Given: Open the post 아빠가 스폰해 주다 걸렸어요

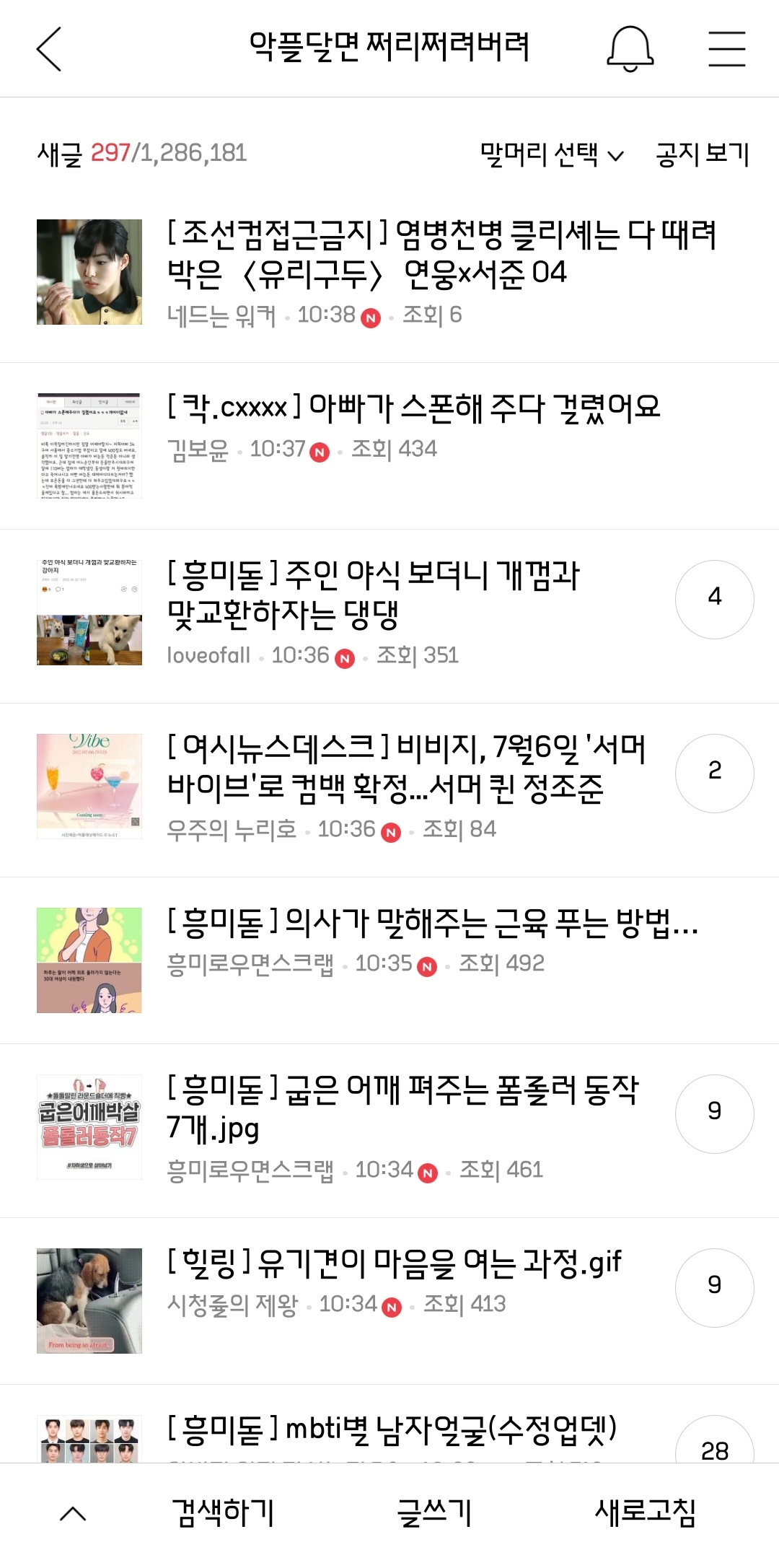Looking at the screenshot, I should (x=413, y=408).
